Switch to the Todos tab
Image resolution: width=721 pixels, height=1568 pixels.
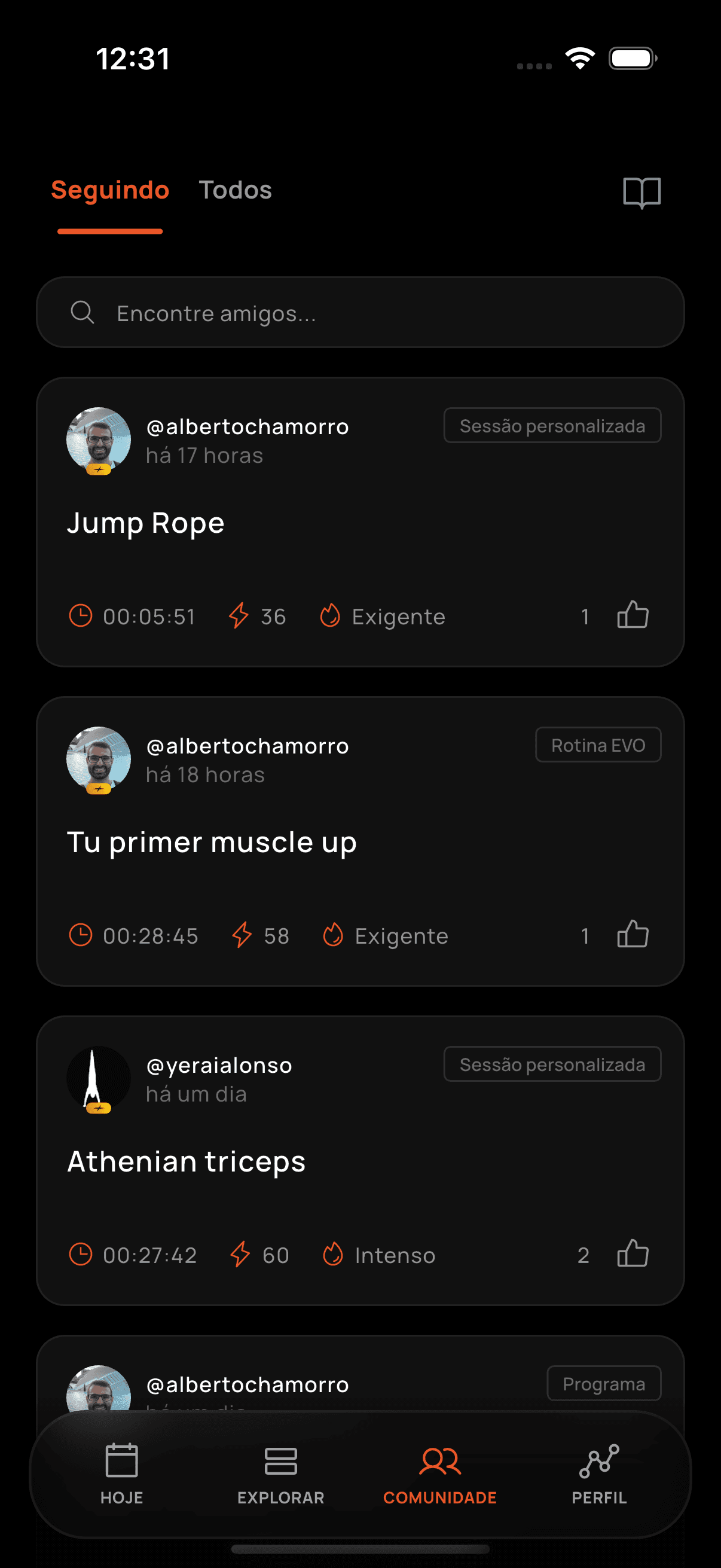(236, 190)
